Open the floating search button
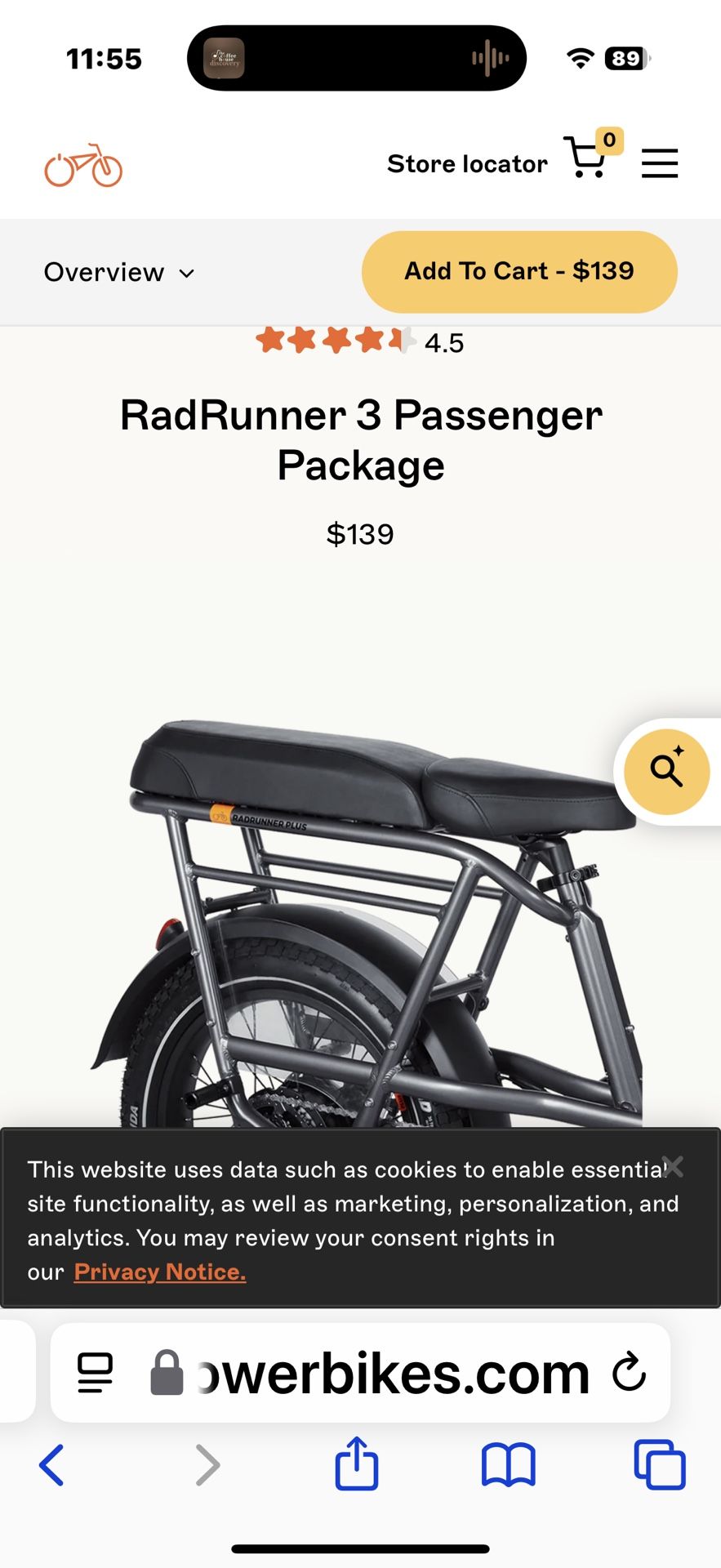 point(666,771)
